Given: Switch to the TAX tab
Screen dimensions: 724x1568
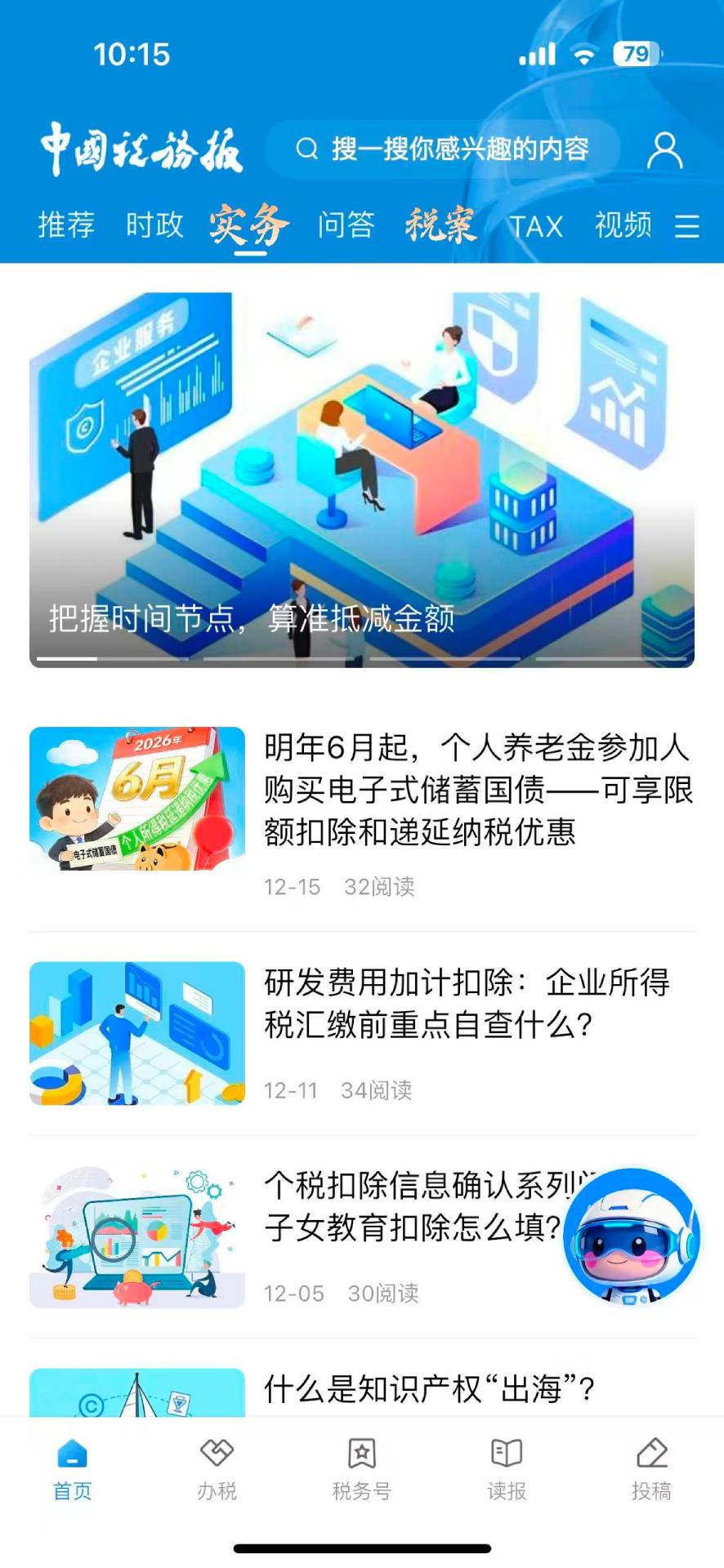Looking at the screenshot, I should tap(536, 225).
